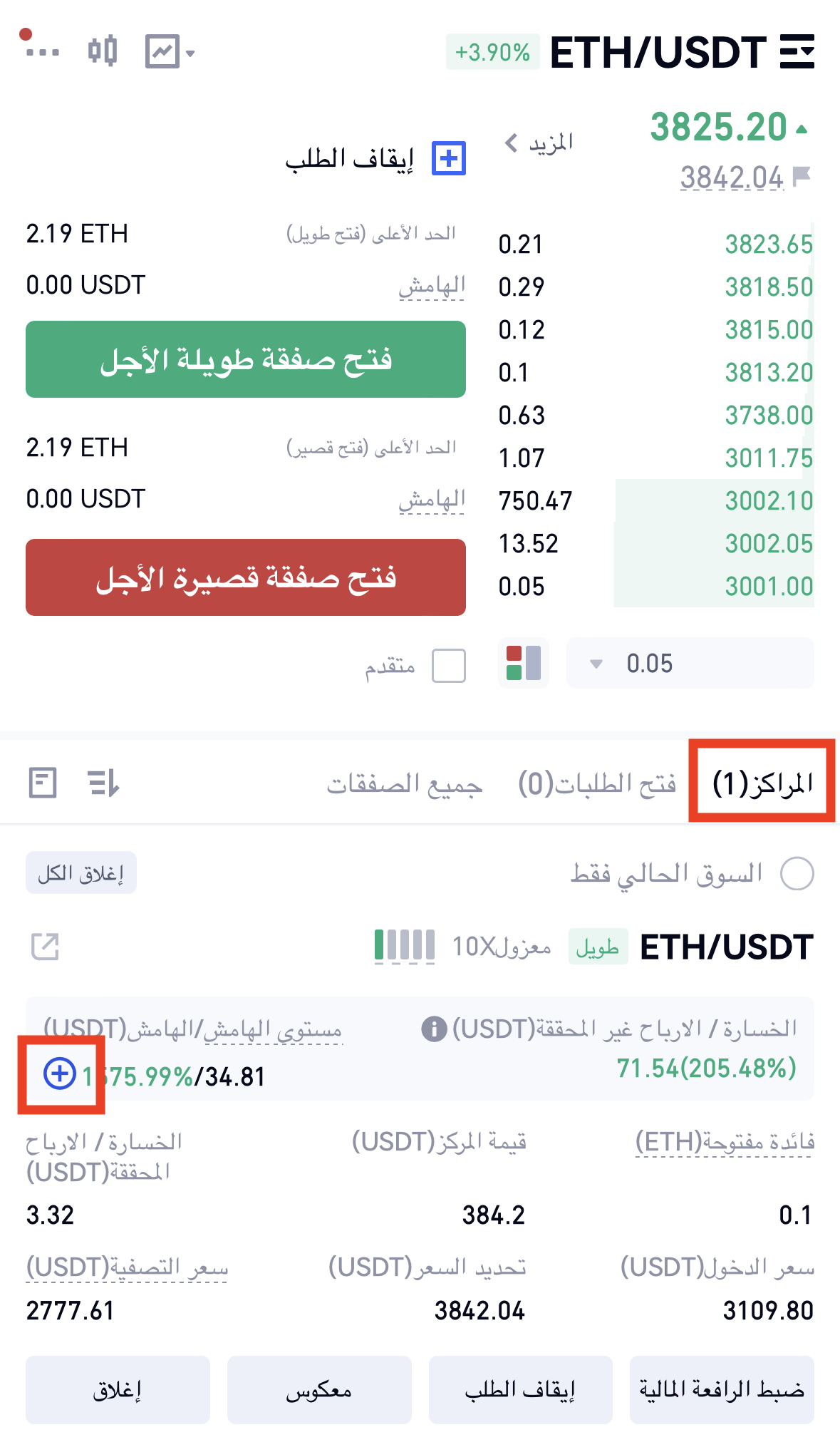Switch to المراكز(1) positions tab
This screenshot has height=1452, width=840.
point(762,783)
